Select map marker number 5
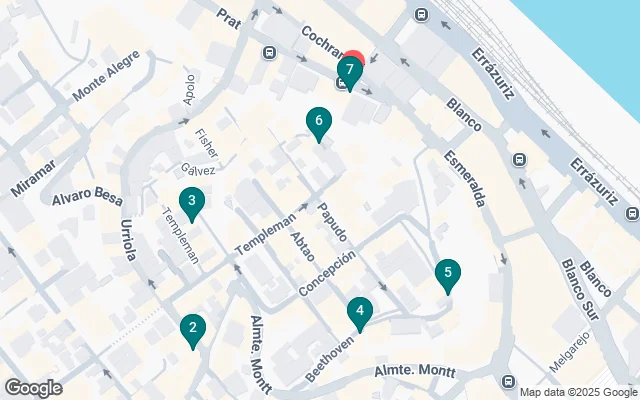The image size is (640, 400). (448, 272)
